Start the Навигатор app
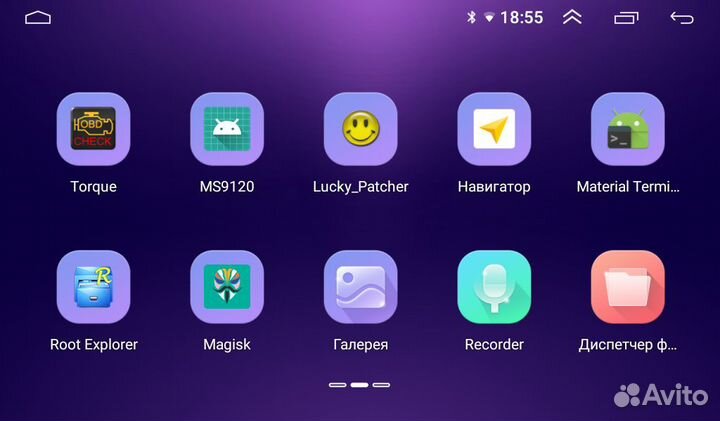 494,130
